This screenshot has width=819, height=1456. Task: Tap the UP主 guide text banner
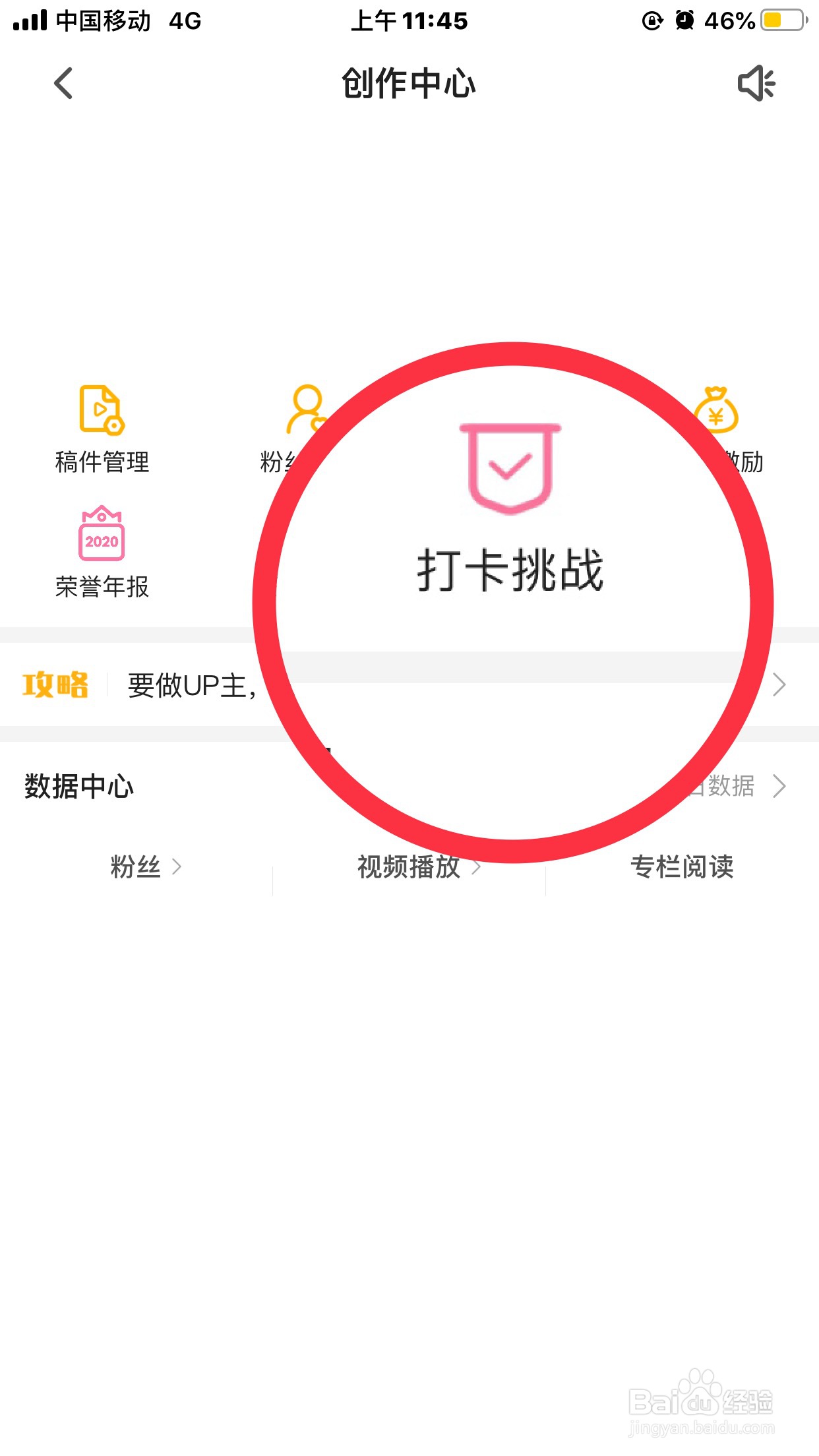point(198,686)
